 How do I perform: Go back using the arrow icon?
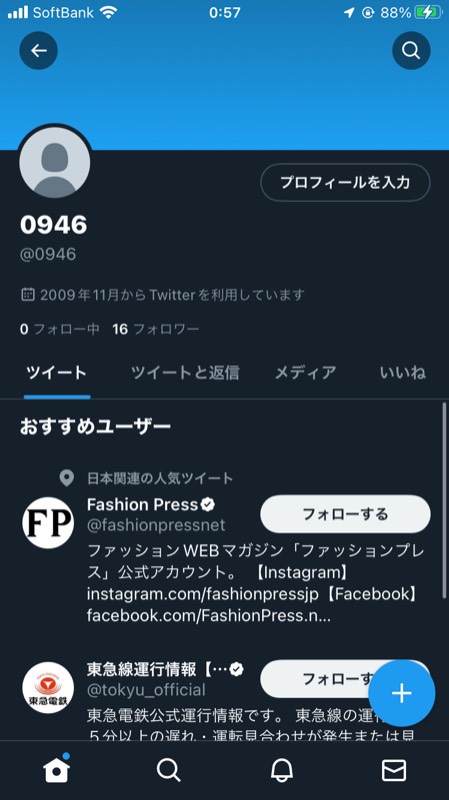(38, 51)
